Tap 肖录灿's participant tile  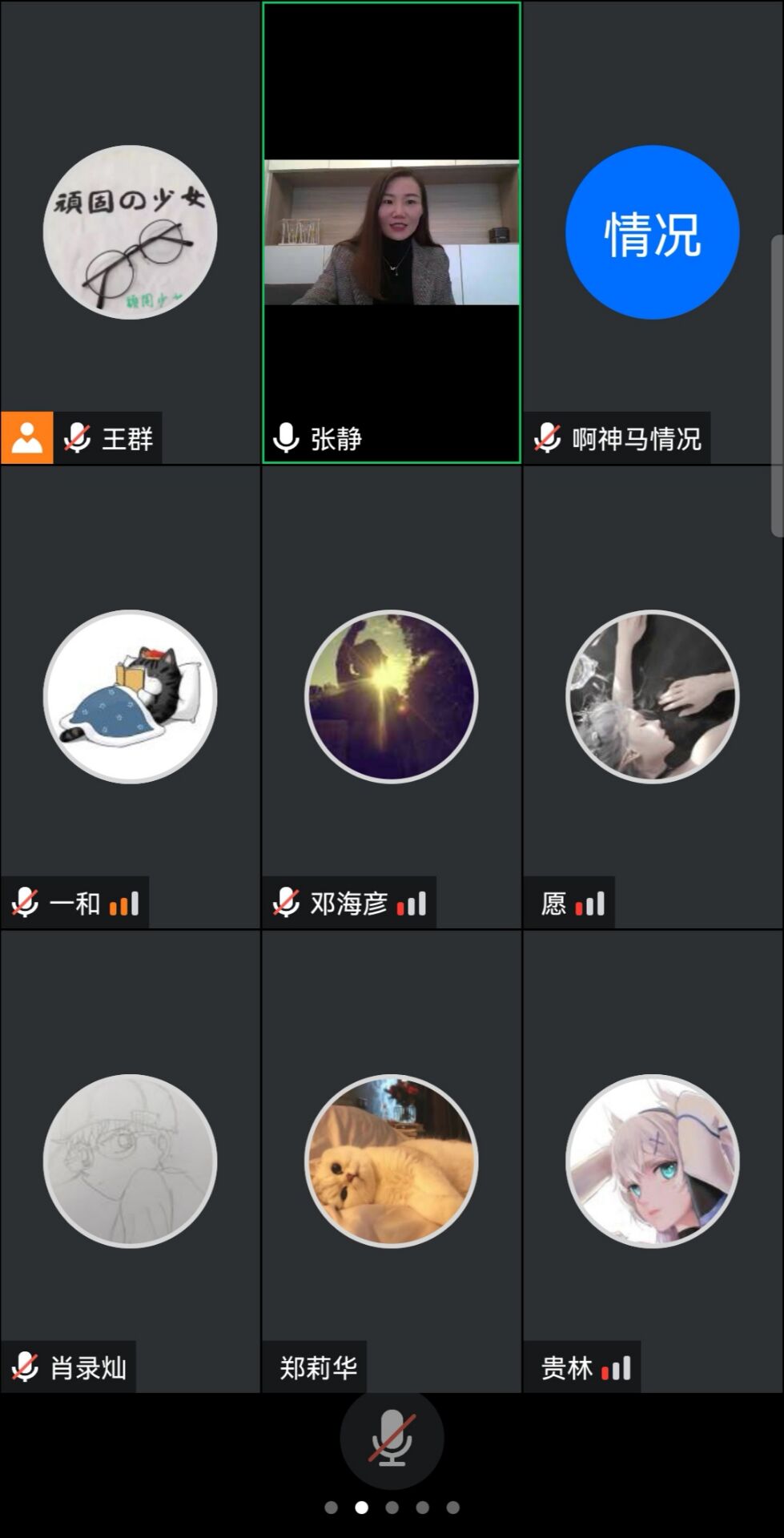(130, 1162)
